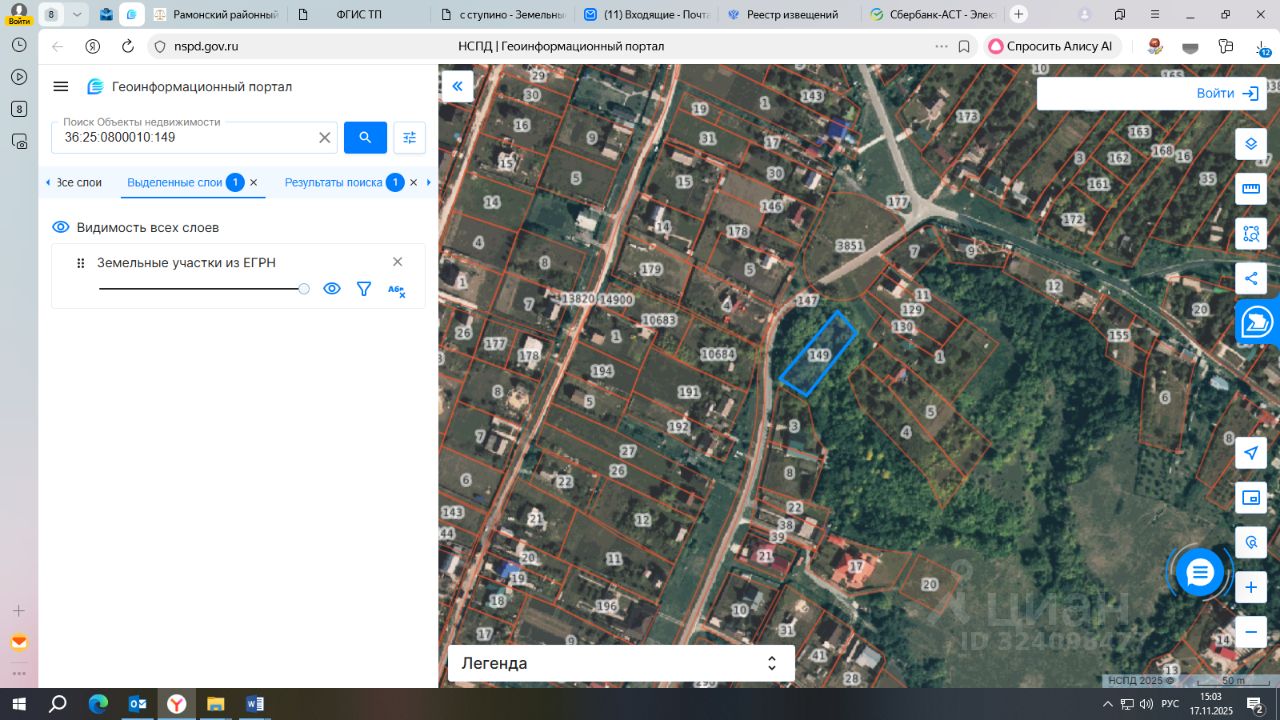This screenshot has height=720, width=1280.
Task: Toggle Видимость всех слоев eye
Action: tap(61, 227)
